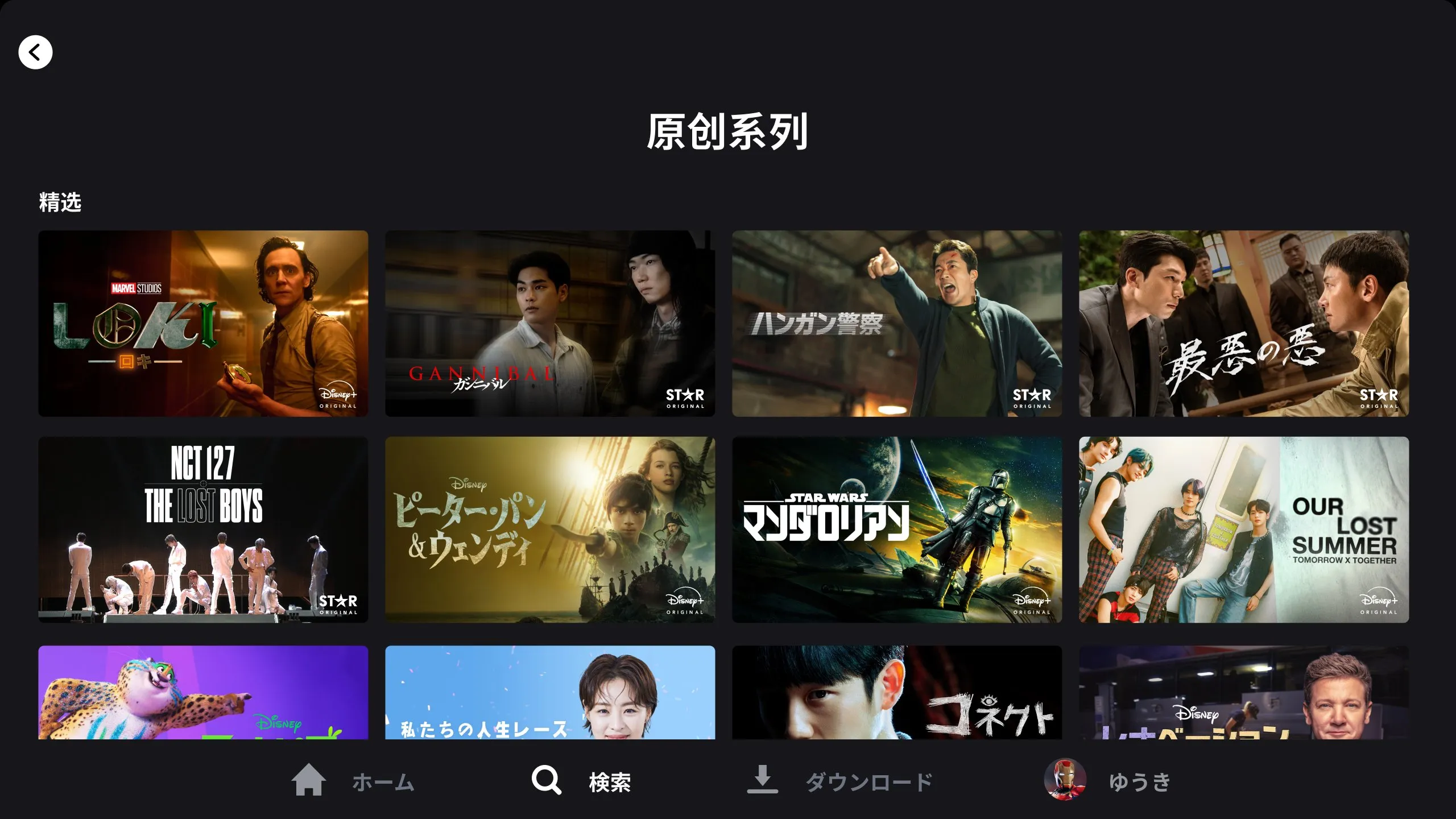Open the ハンガン警察 series tile
This screenshot has width=1456, height=819.
[897, 323]
